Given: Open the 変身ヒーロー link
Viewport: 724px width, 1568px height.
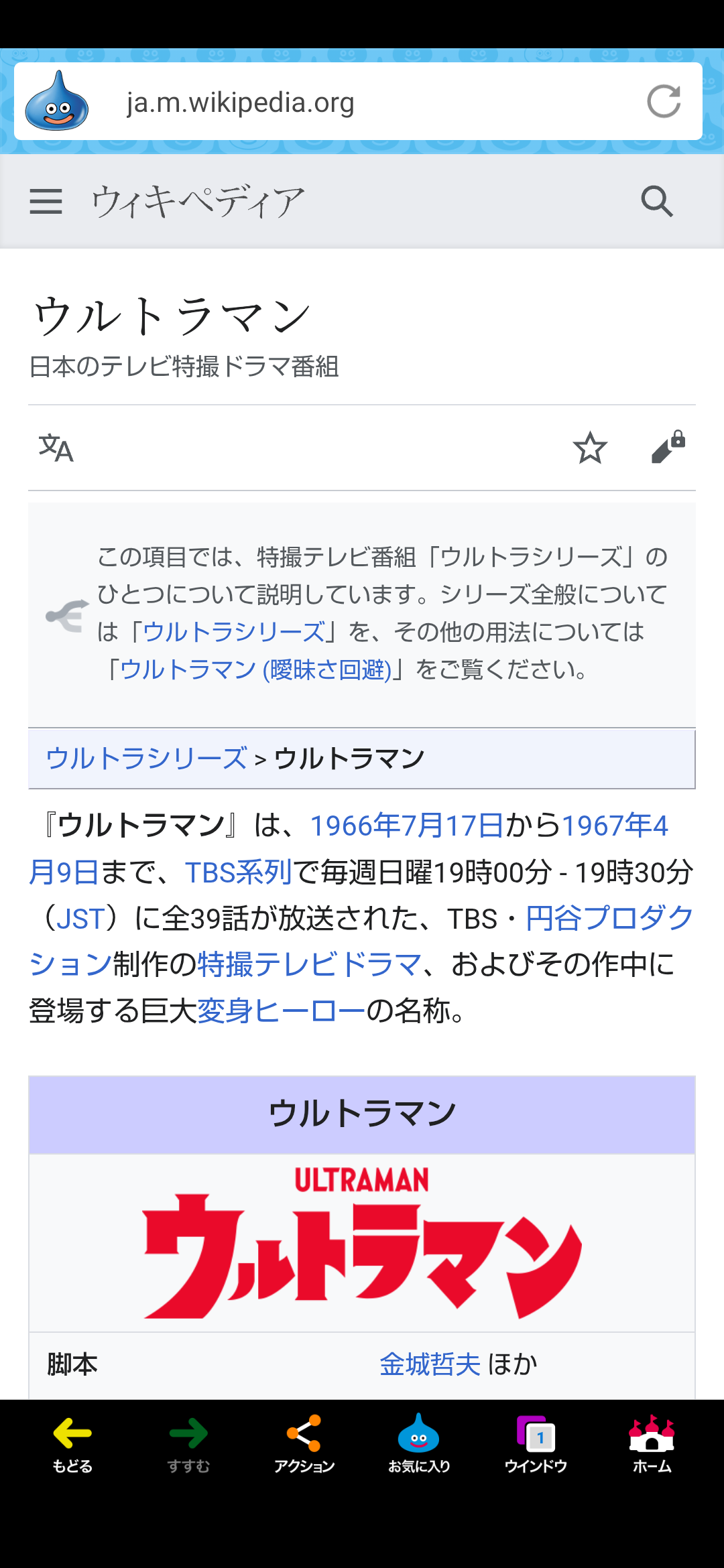Looking at the screenshot, I should point(282,1010).
